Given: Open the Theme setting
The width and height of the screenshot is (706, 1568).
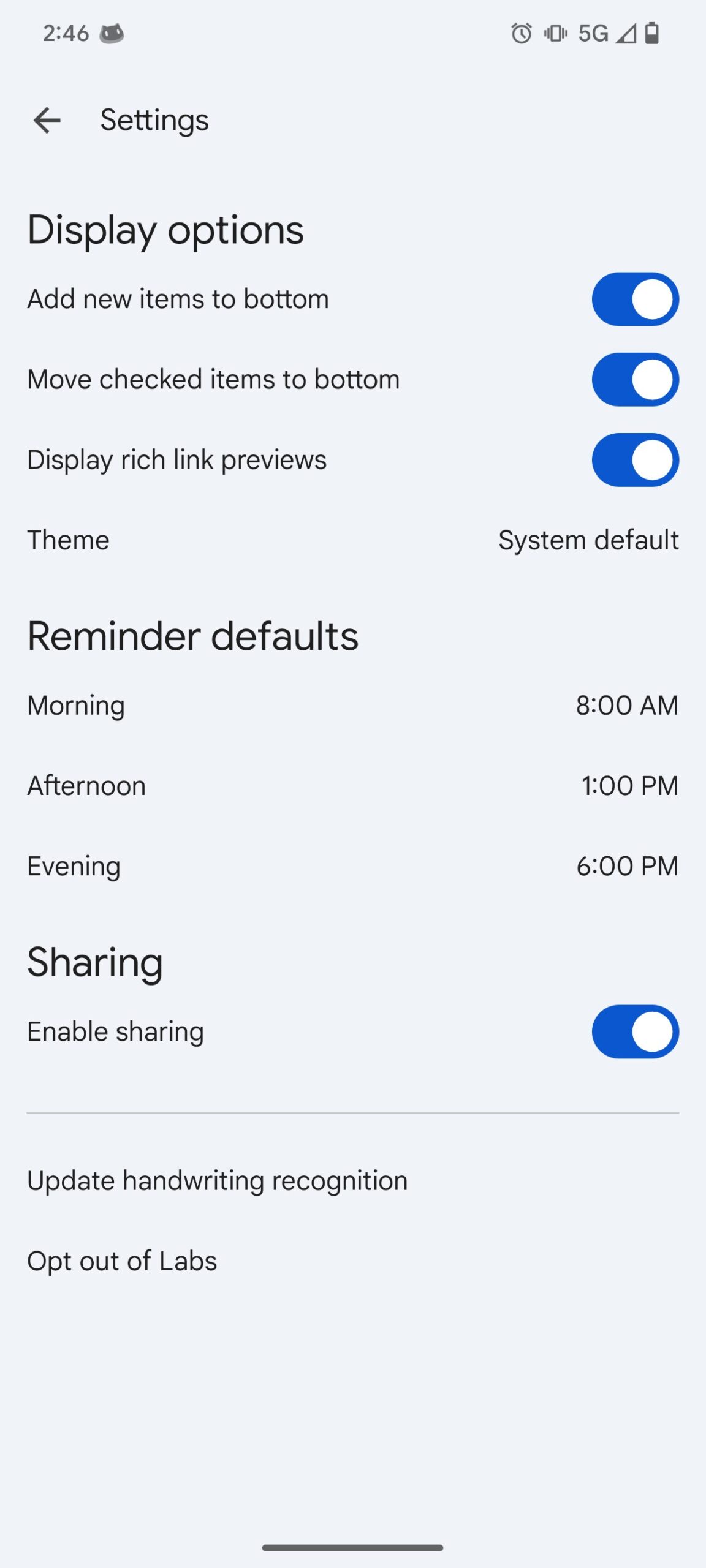Looking at the screenshot, I should (353, 540).
